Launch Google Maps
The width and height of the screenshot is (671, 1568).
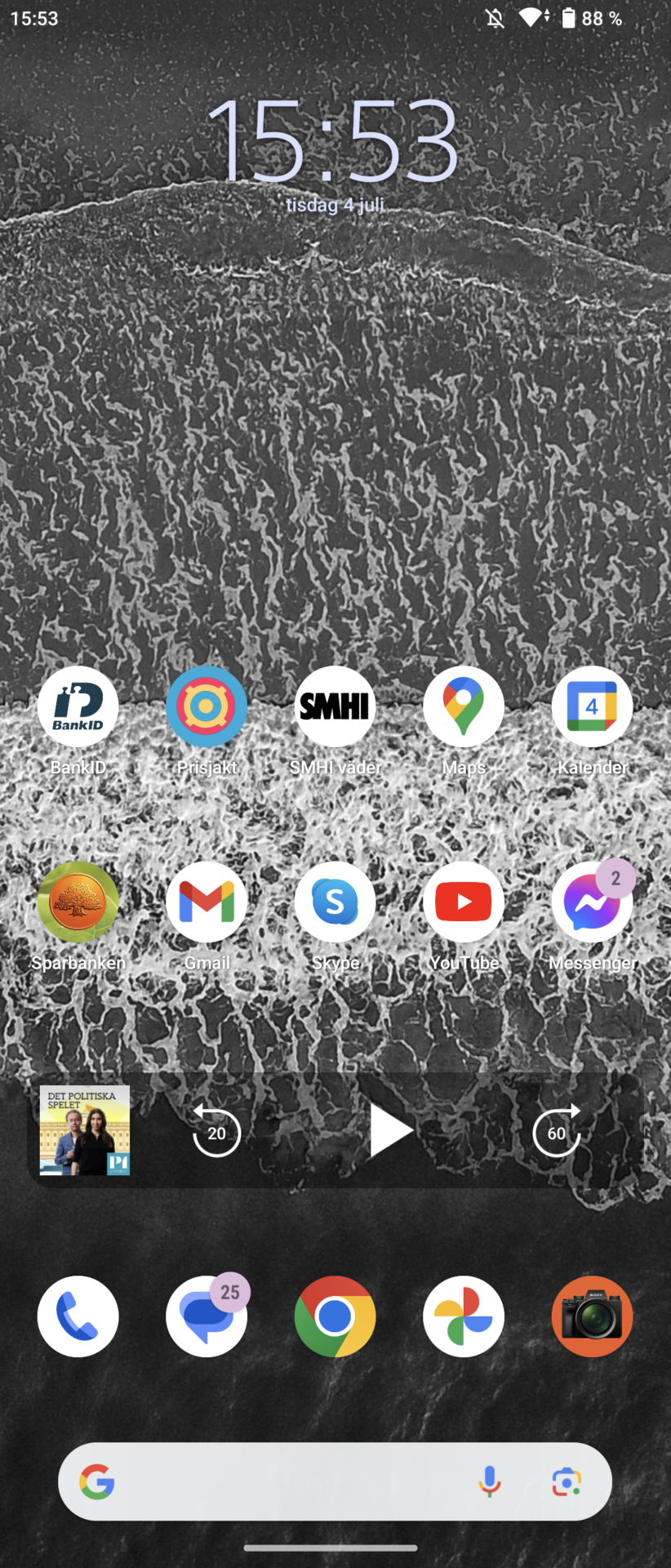tap(464, 706)
